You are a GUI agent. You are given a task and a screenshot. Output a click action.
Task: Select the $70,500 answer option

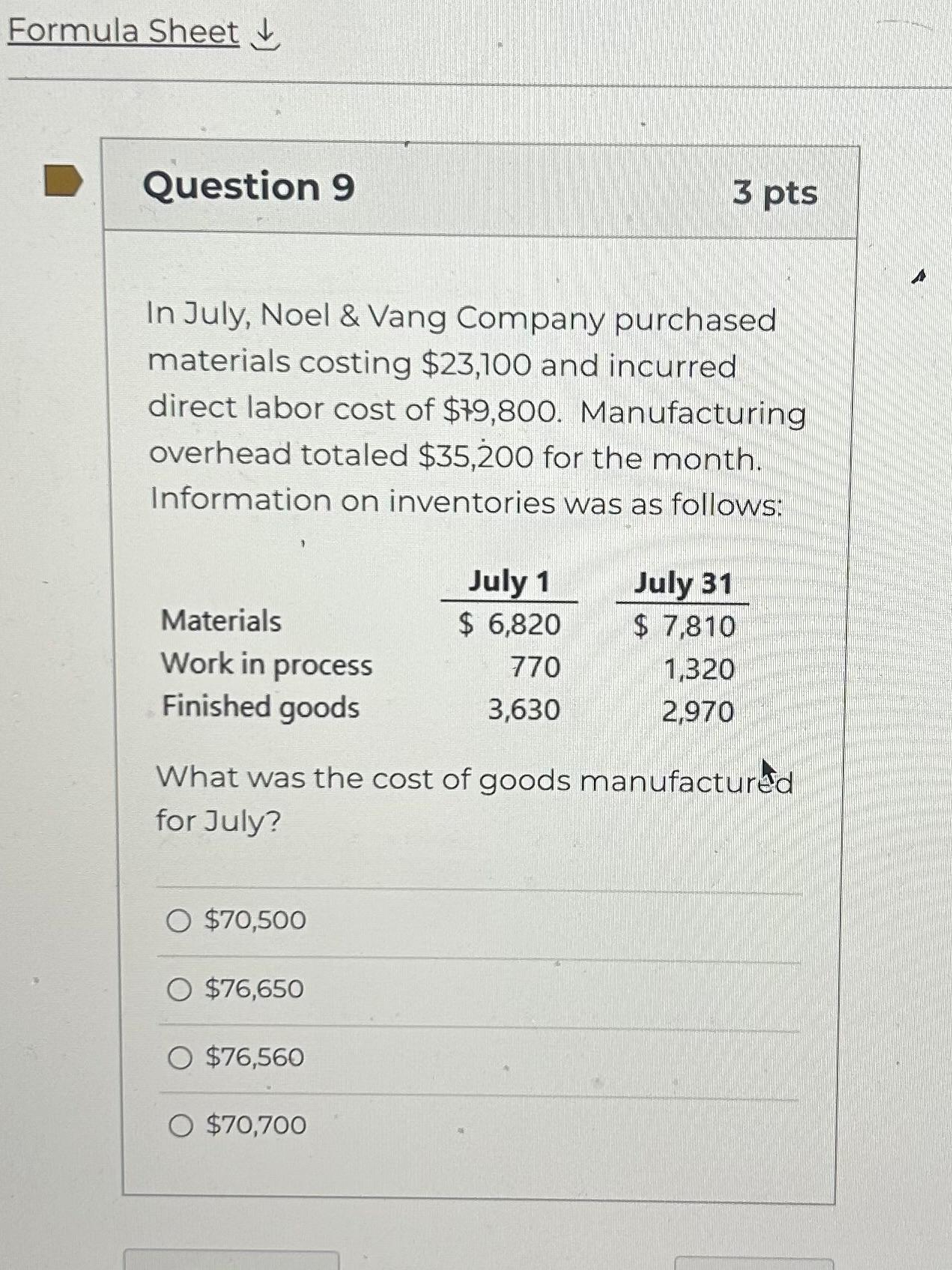click(179, 921)
